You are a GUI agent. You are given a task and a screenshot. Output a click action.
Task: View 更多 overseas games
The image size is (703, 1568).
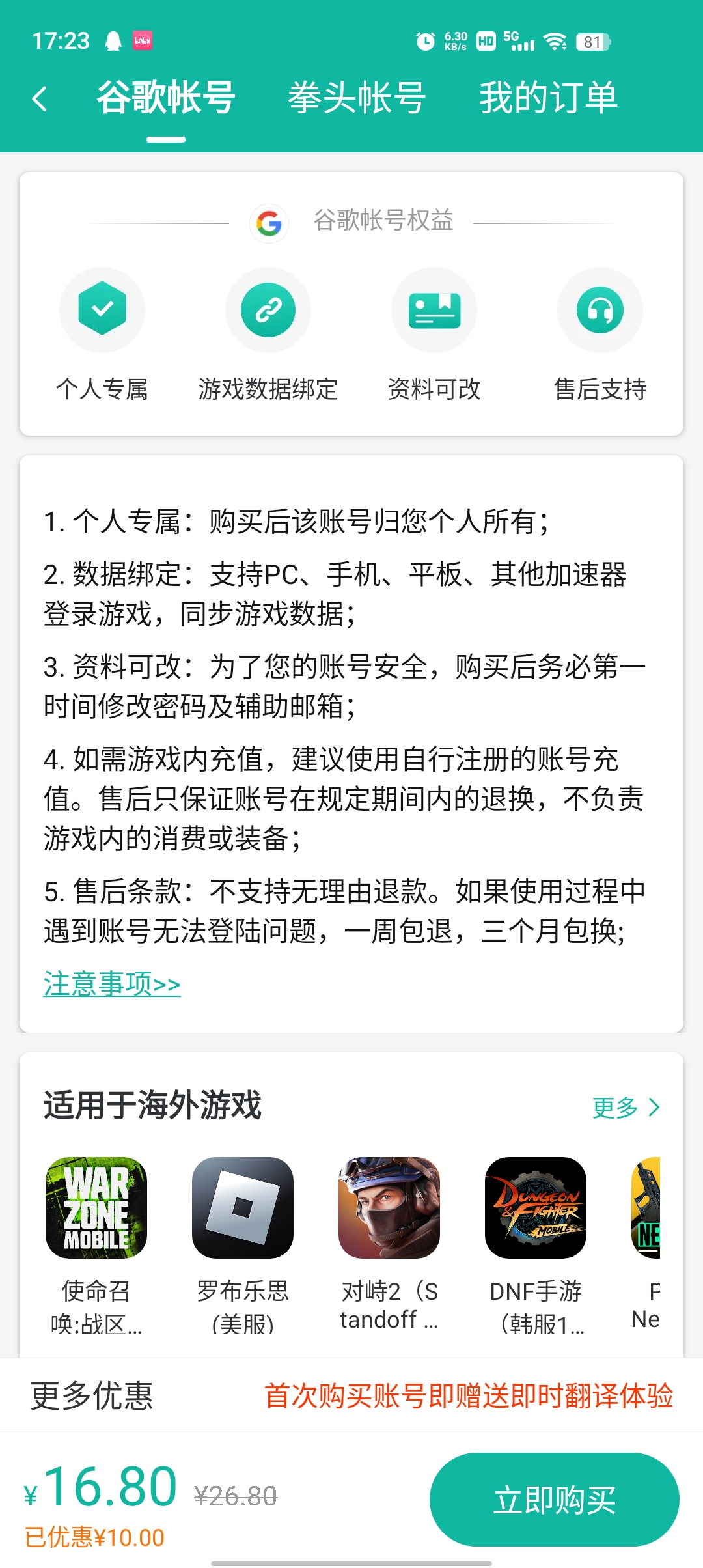pos(626,1107)
